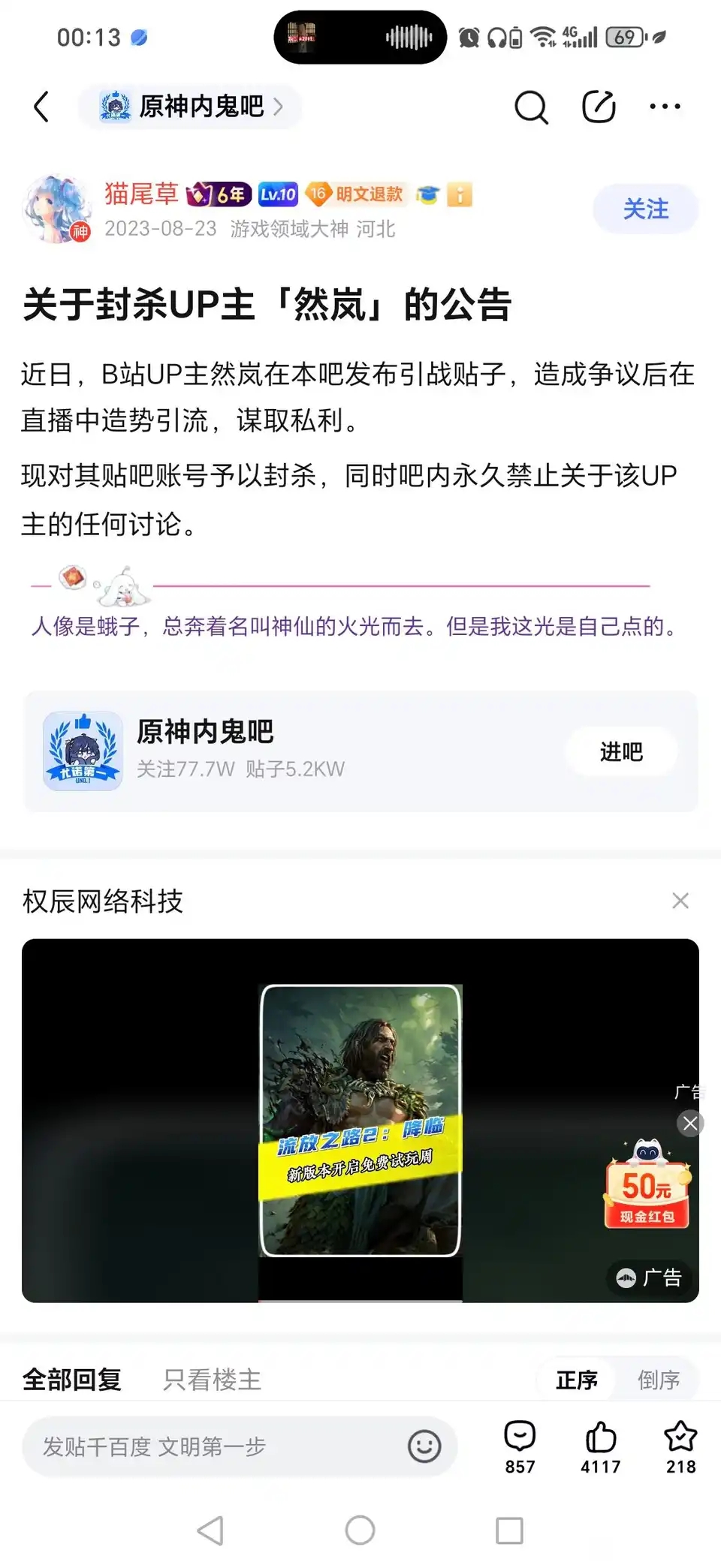Open the three-dot overflow menu
Image resolution: width=721 pixels, height=1568 pixels.
tap(665, 107)
